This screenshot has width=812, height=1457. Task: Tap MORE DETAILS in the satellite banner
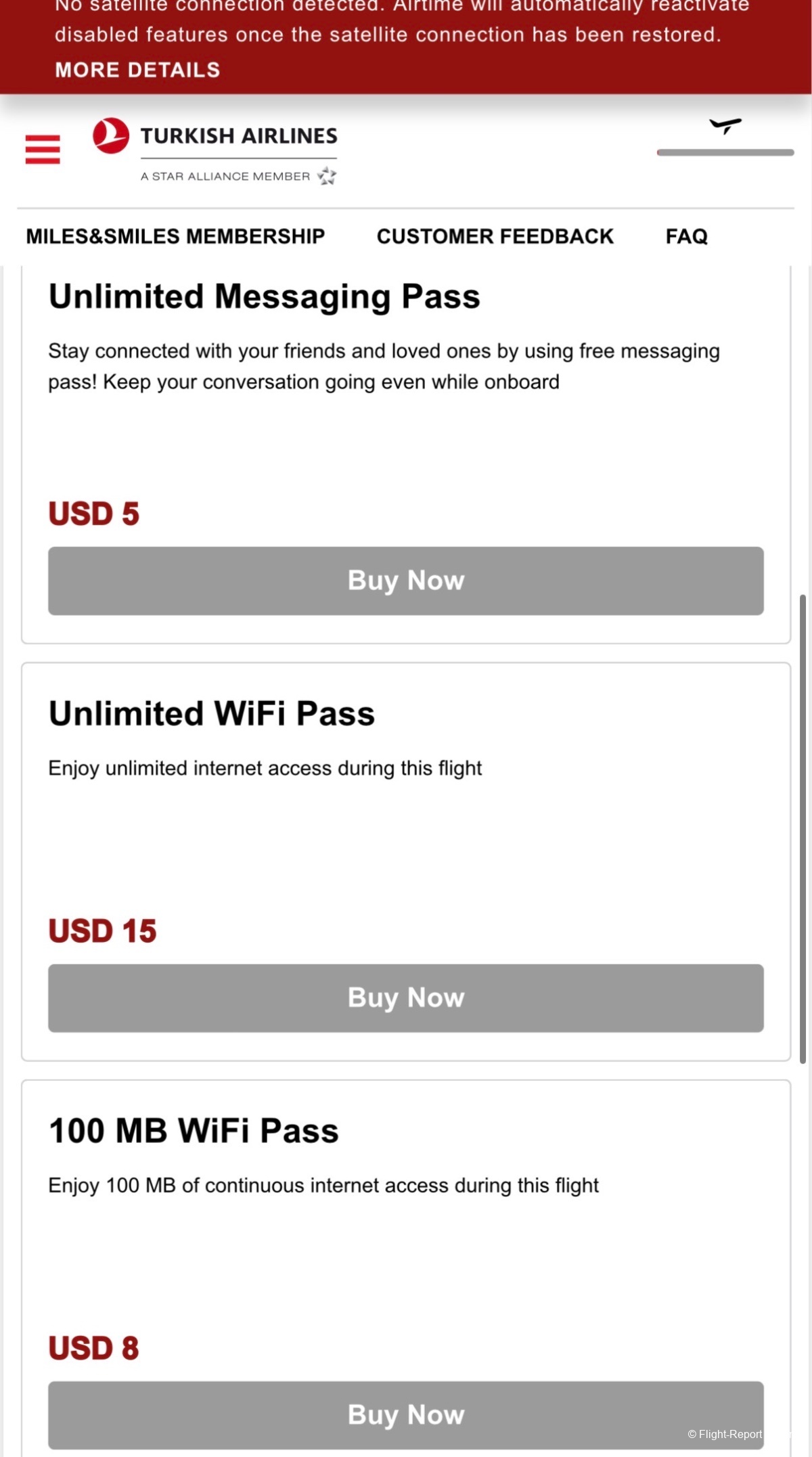(137, 70)
